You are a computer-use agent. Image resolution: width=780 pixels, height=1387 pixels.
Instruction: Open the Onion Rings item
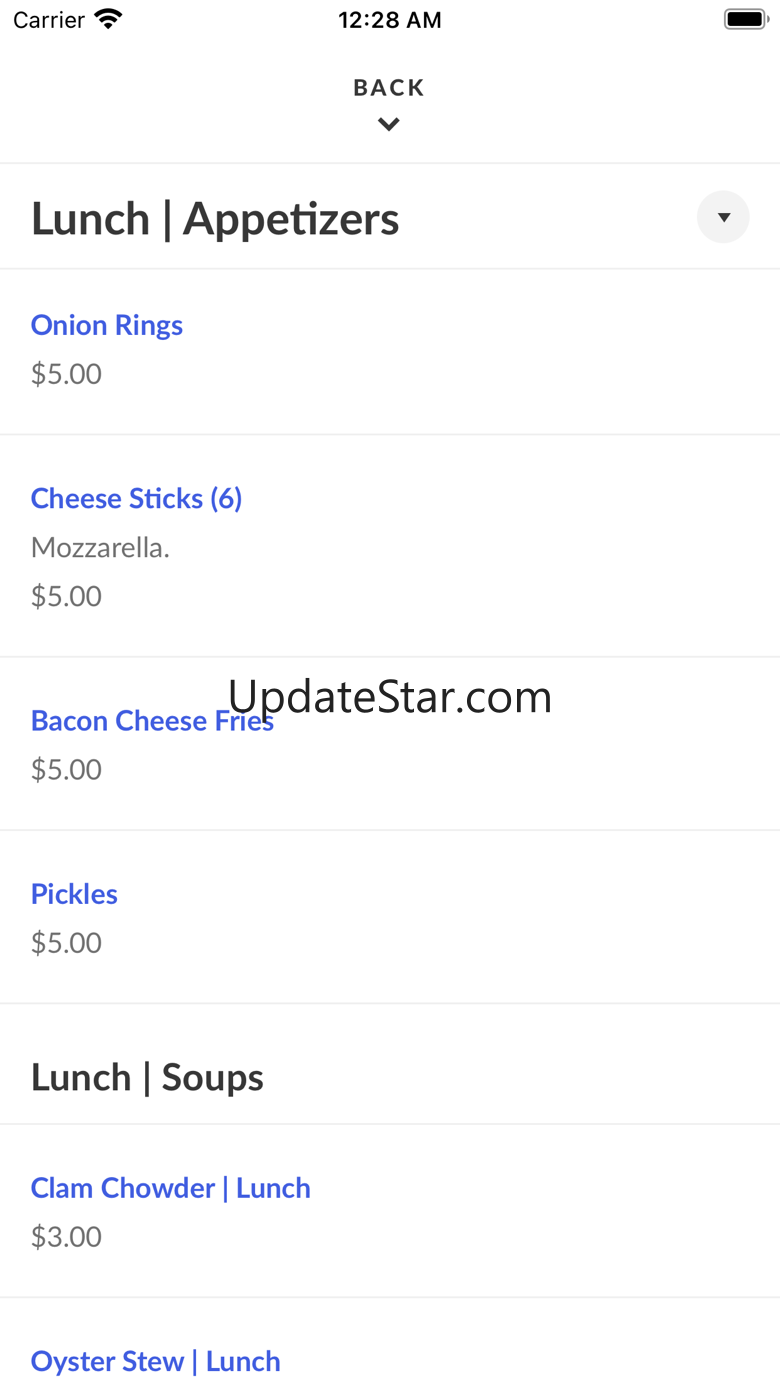coord(107,326)
